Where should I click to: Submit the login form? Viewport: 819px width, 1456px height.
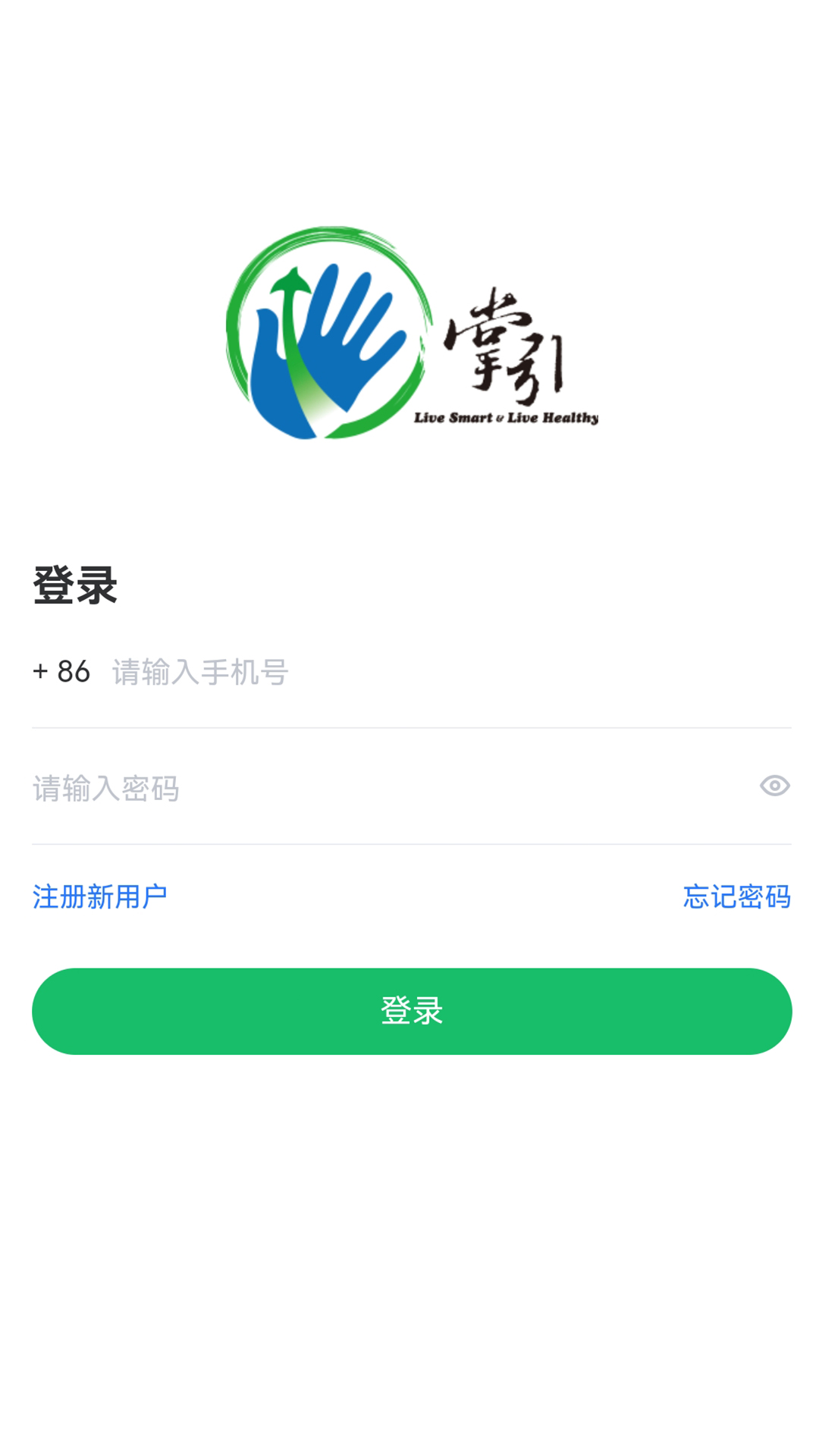pos(411,1010)
